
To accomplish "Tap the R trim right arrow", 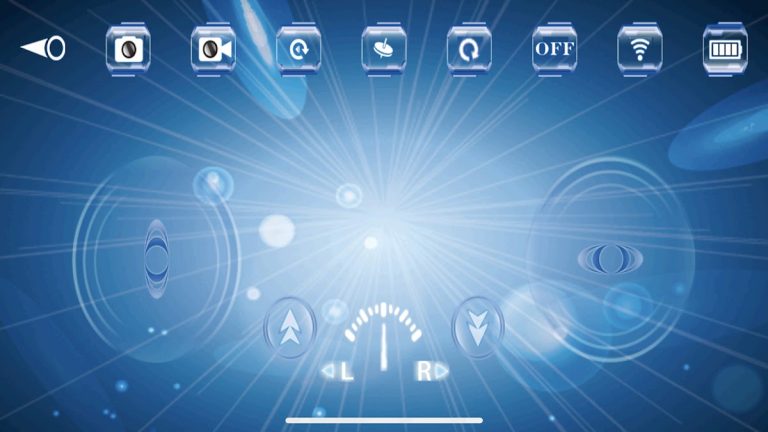I will (x=432, y=372).
